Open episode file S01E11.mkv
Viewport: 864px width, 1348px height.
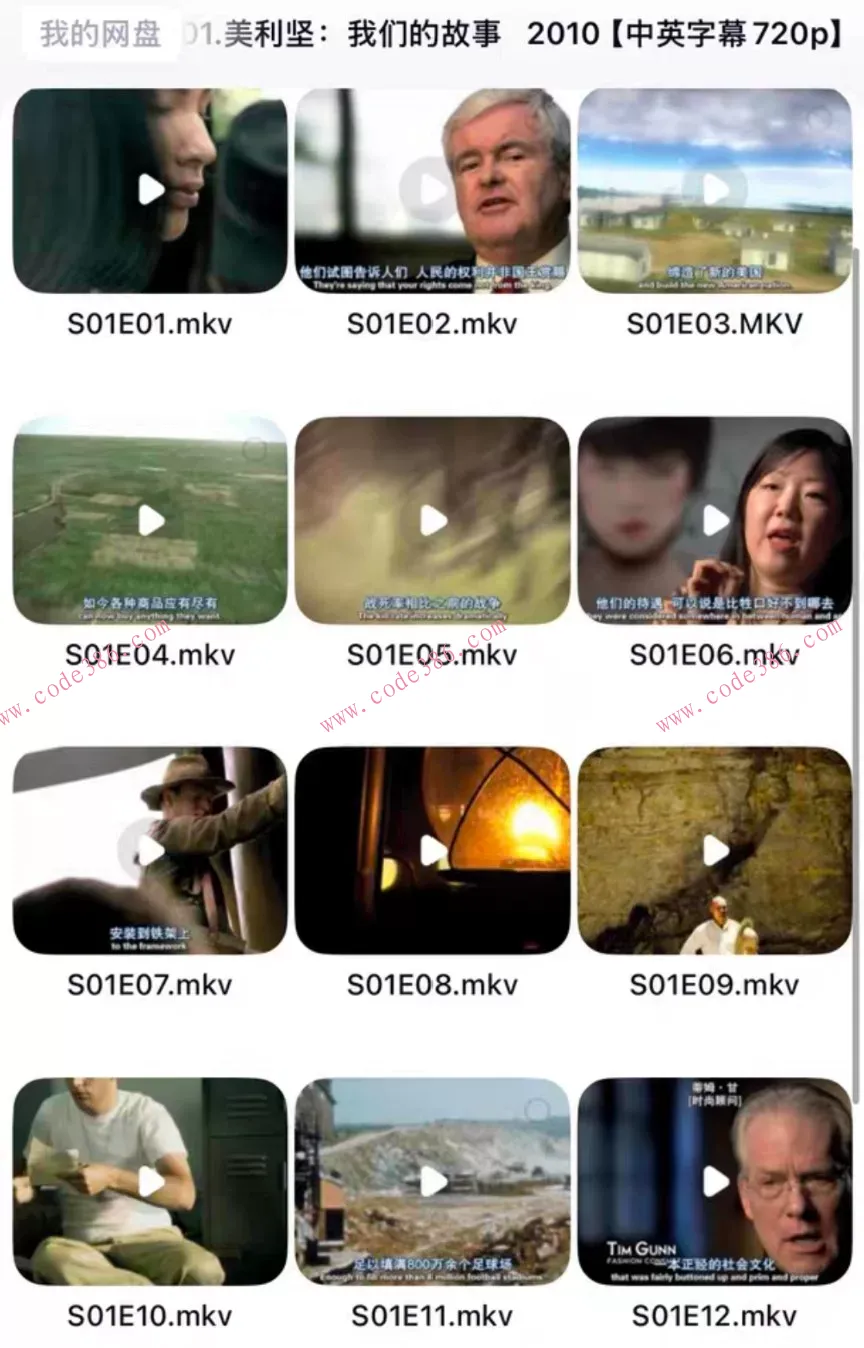pyautogui.click(x=432, y=1181)
